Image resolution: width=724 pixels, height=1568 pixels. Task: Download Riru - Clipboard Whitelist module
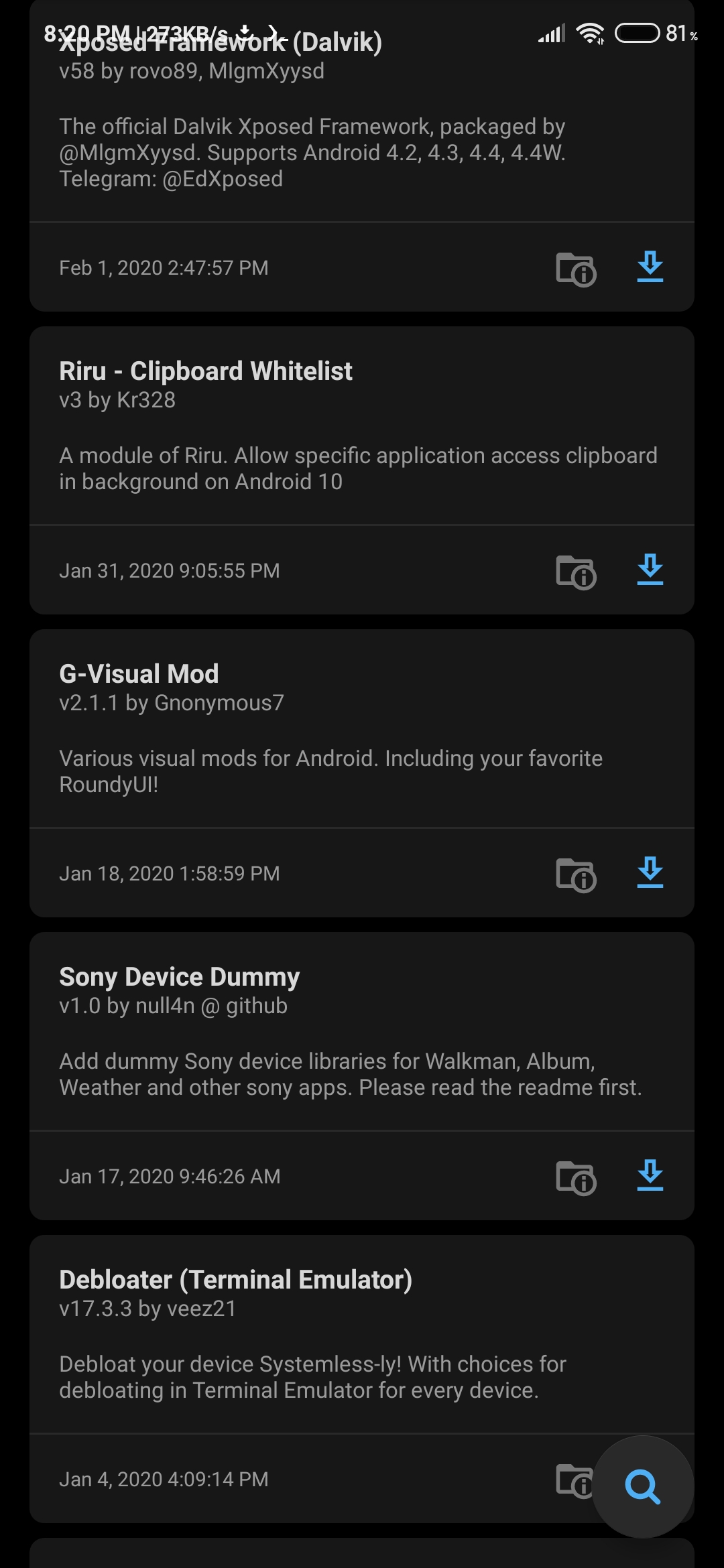coord(650,570)
